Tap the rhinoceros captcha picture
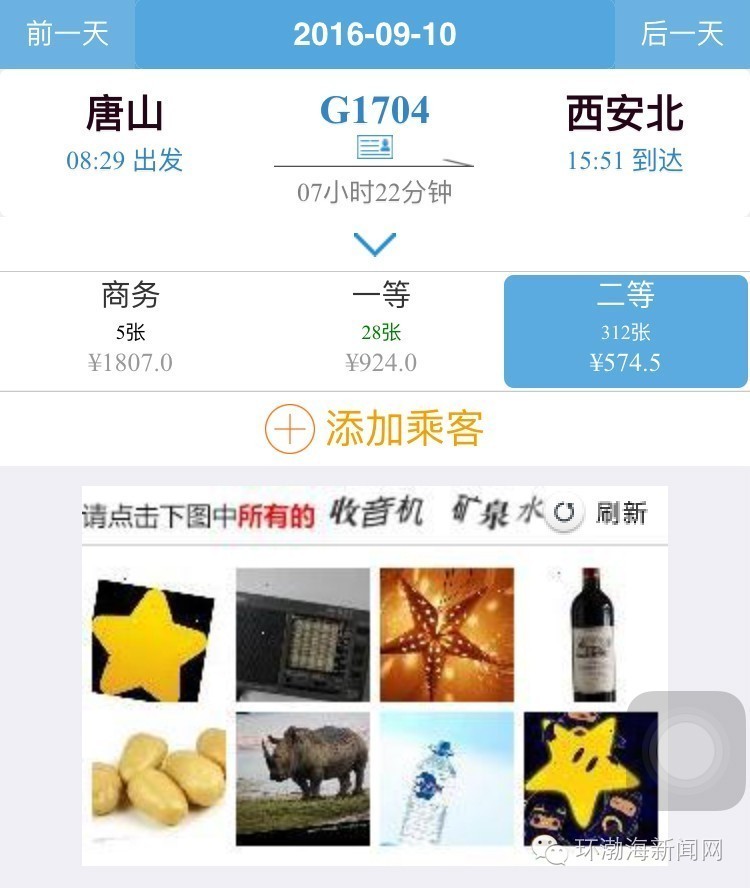Screen dimensions: 750x888 point(303,778)
